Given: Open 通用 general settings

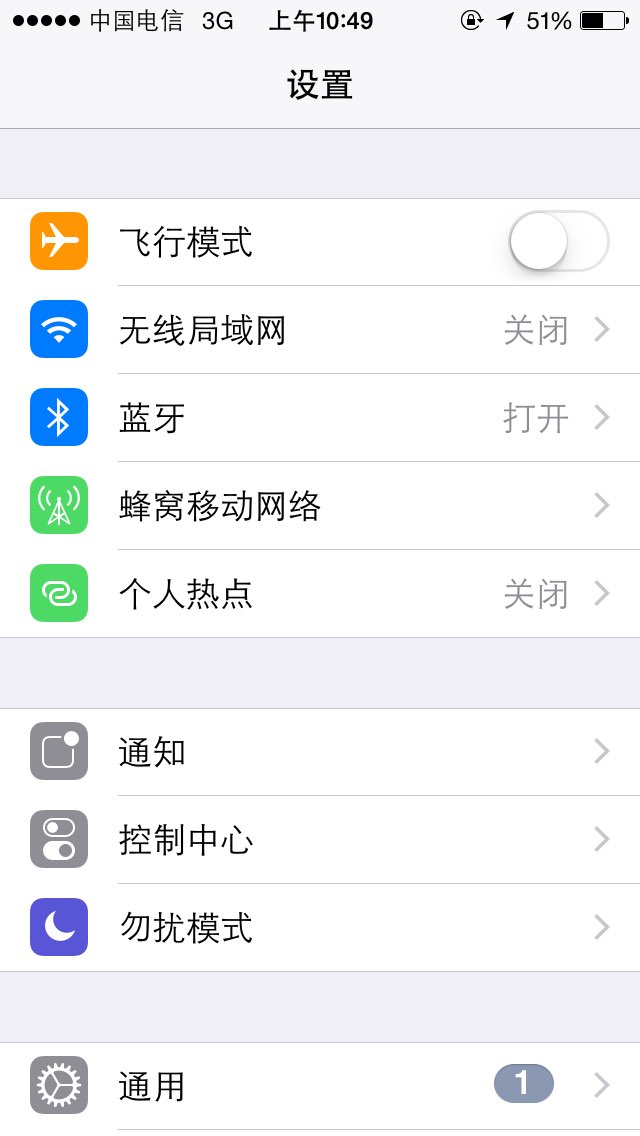Looking at the screenshot, I should point(320,1085).
